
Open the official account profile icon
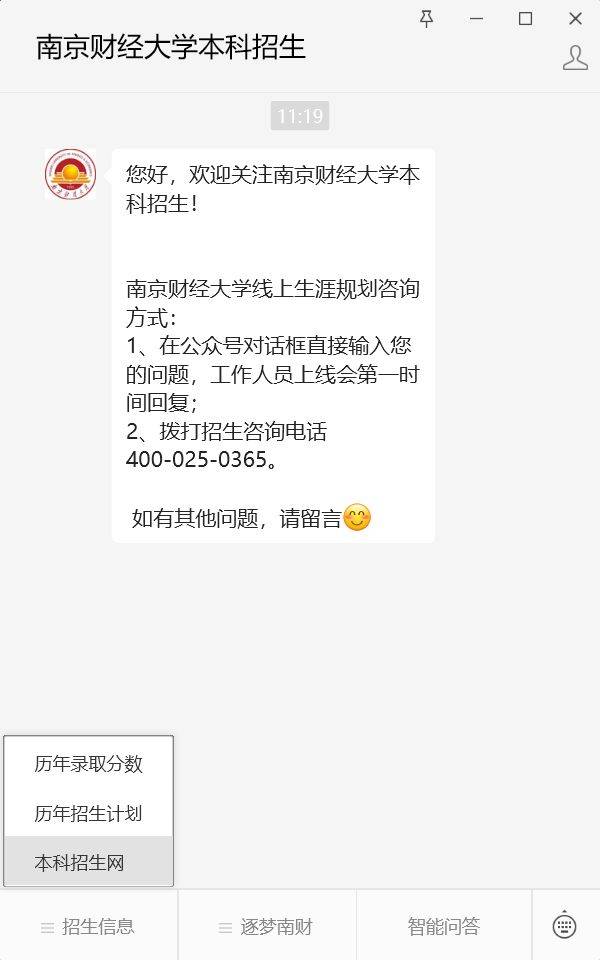click(575, 58)
